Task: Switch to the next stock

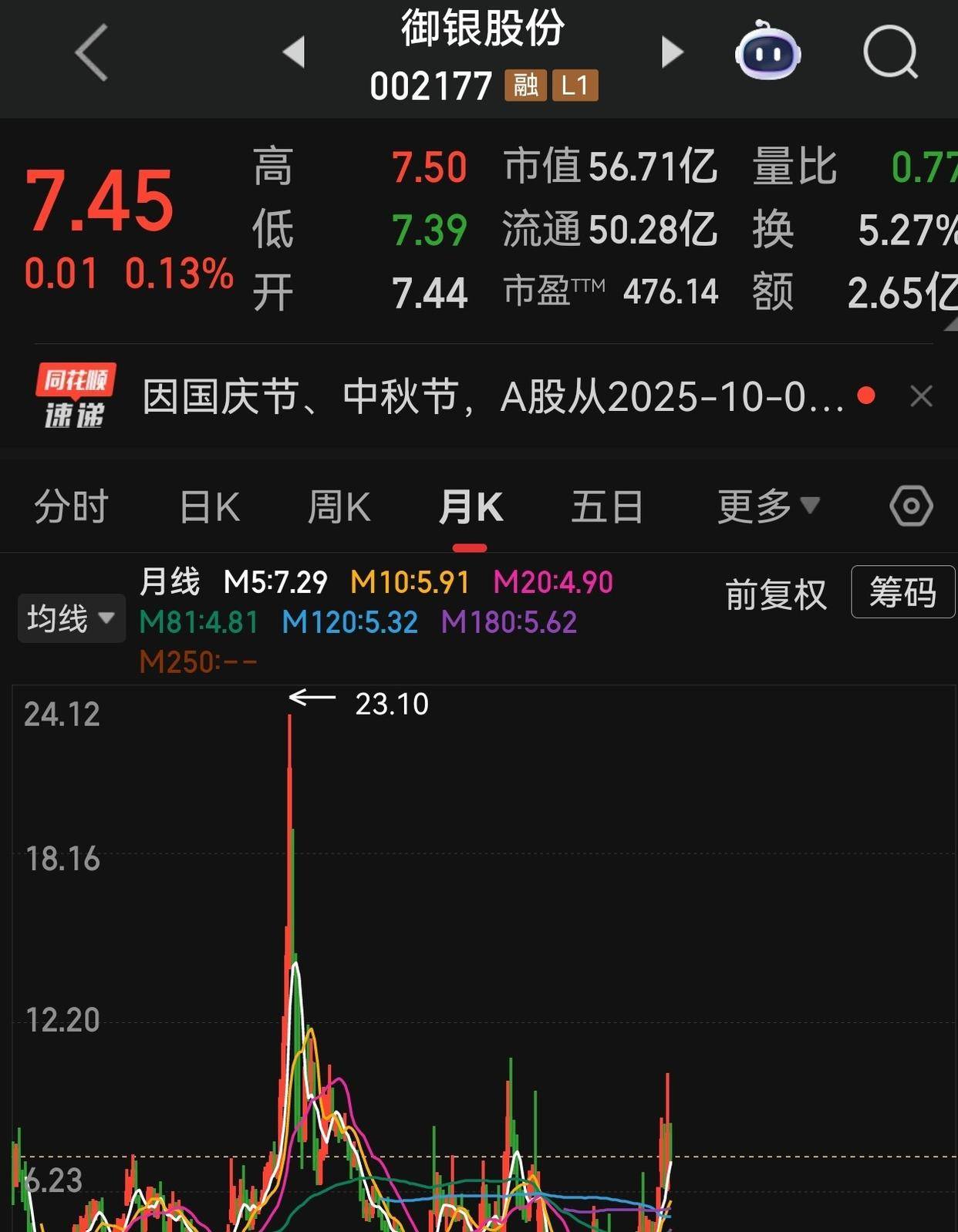Action: [673, 52]
